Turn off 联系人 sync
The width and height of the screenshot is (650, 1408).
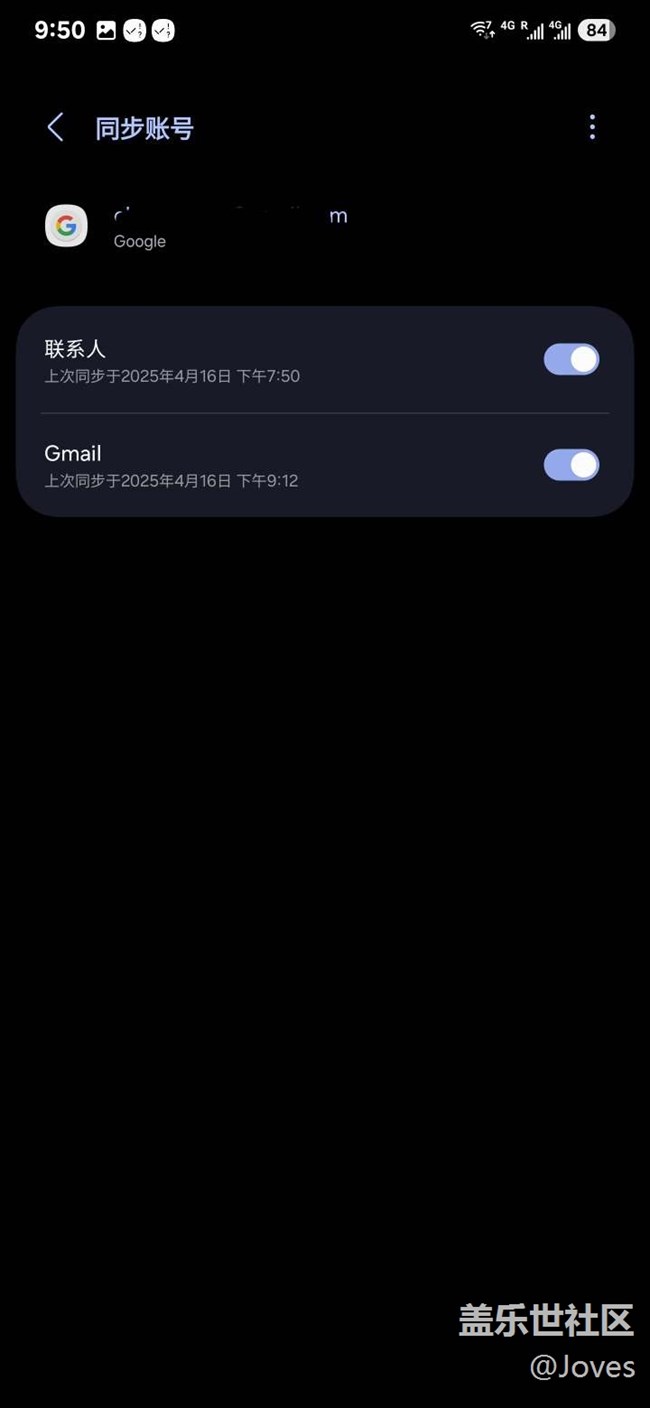pos(571,360)
